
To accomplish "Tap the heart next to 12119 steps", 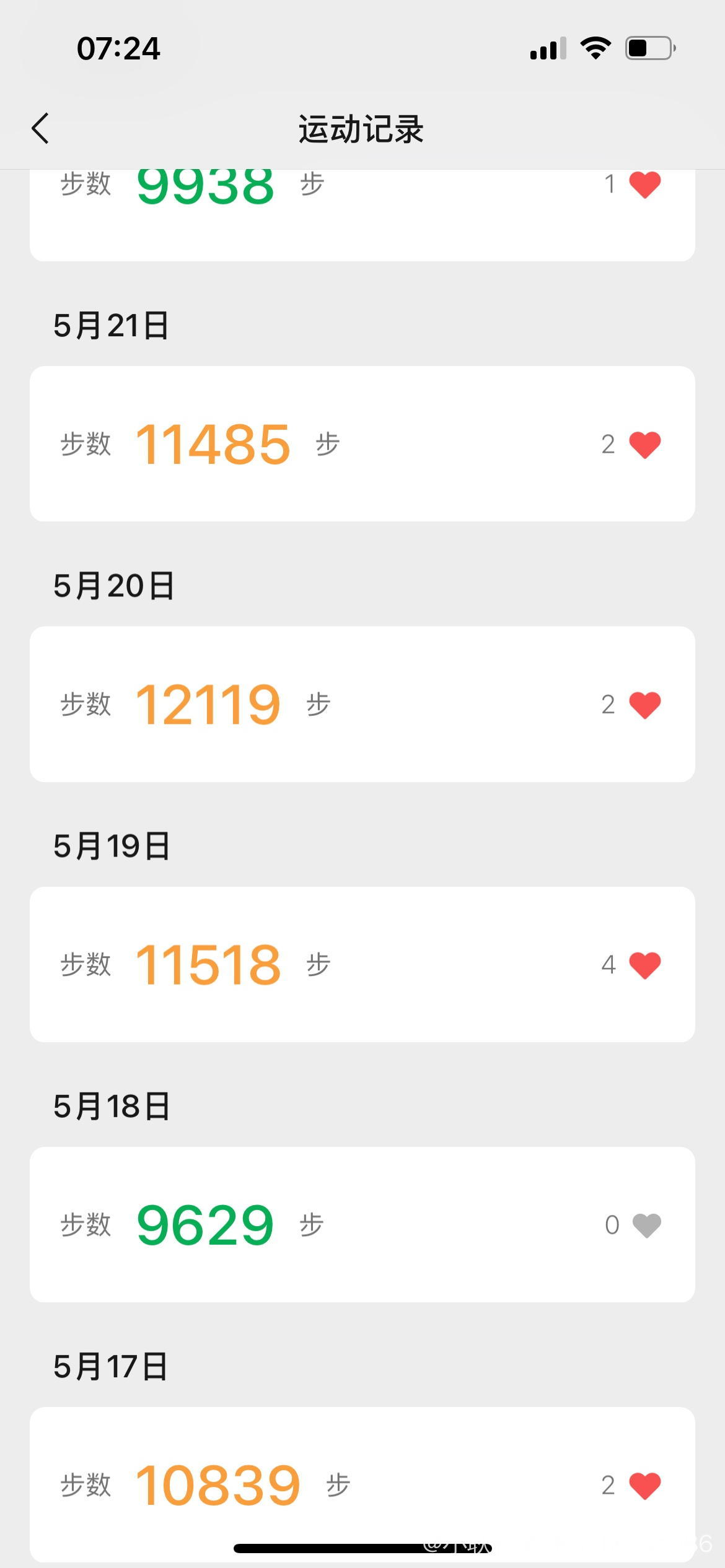I will tap(645, 705).
